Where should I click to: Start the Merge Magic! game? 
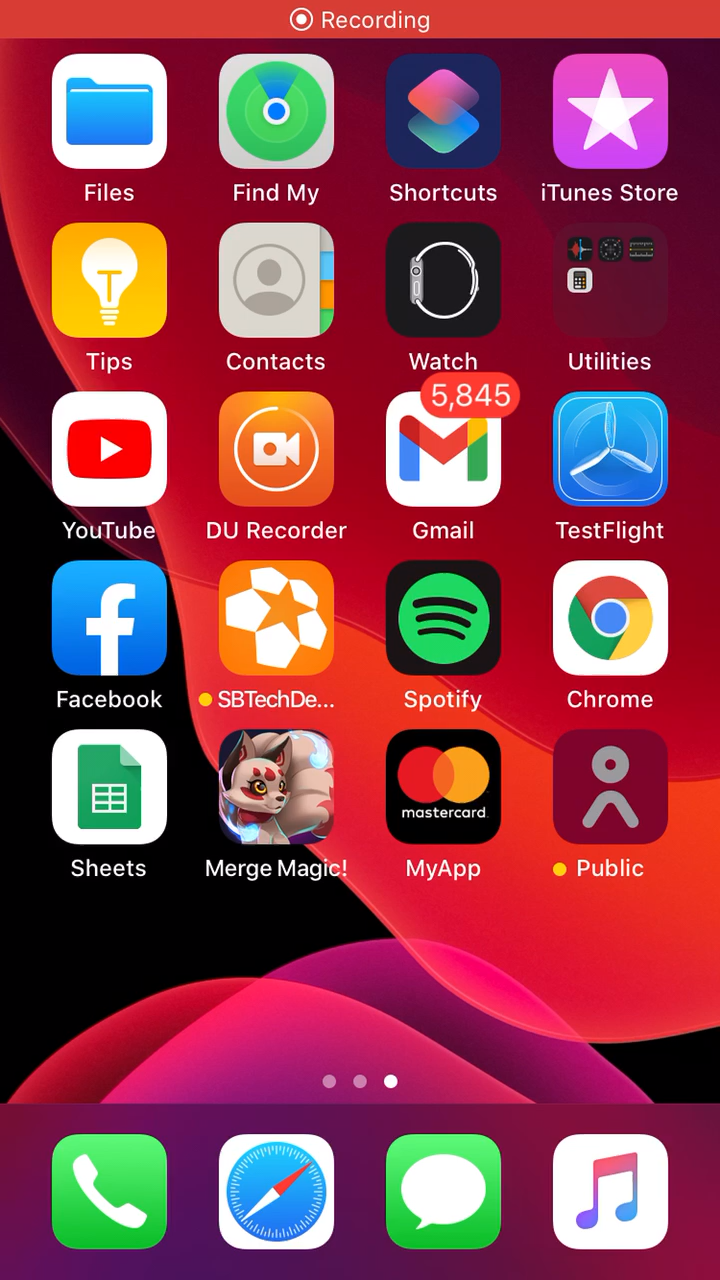click(x=276, y=787)
